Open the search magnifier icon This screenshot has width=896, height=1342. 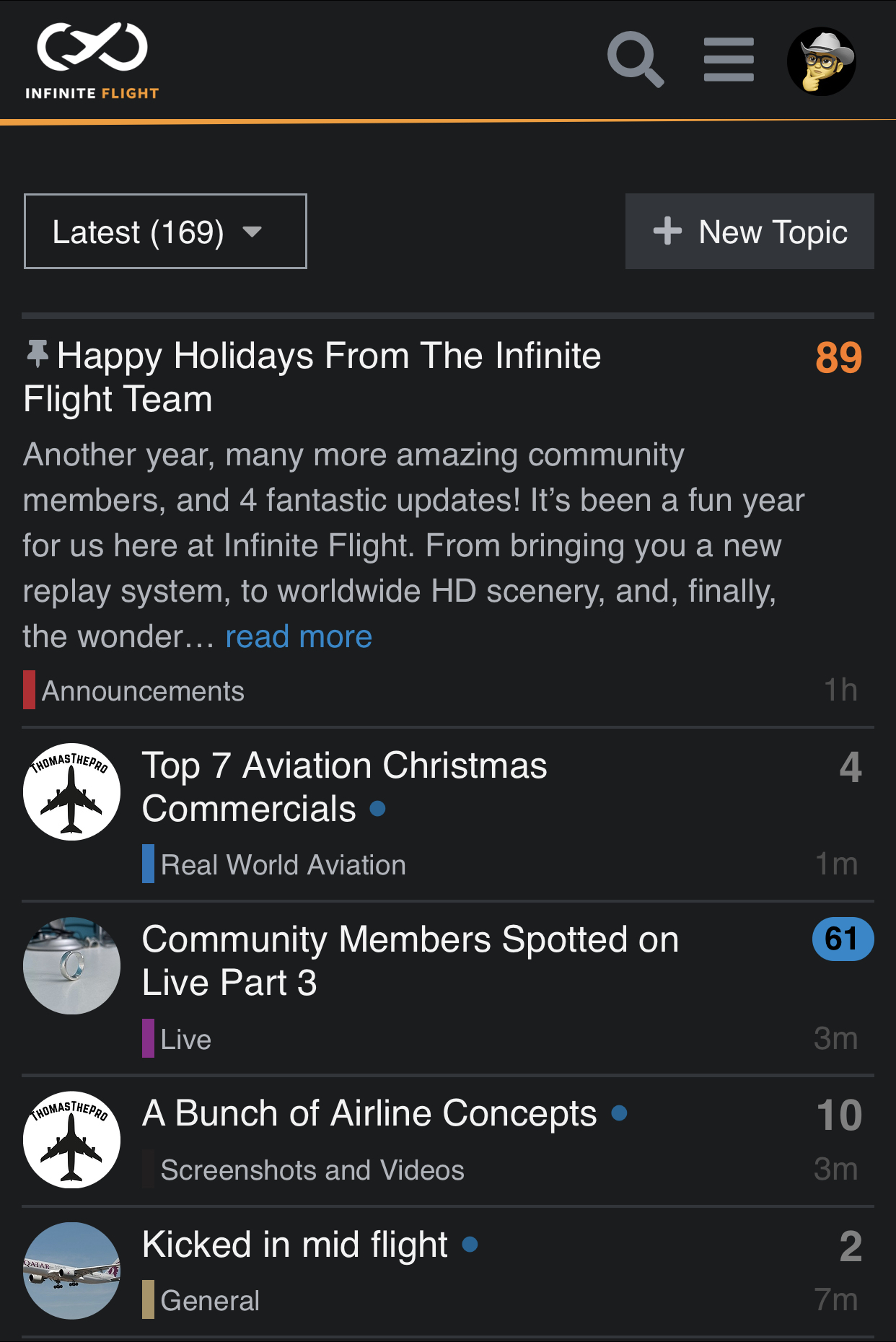point(635,59)
